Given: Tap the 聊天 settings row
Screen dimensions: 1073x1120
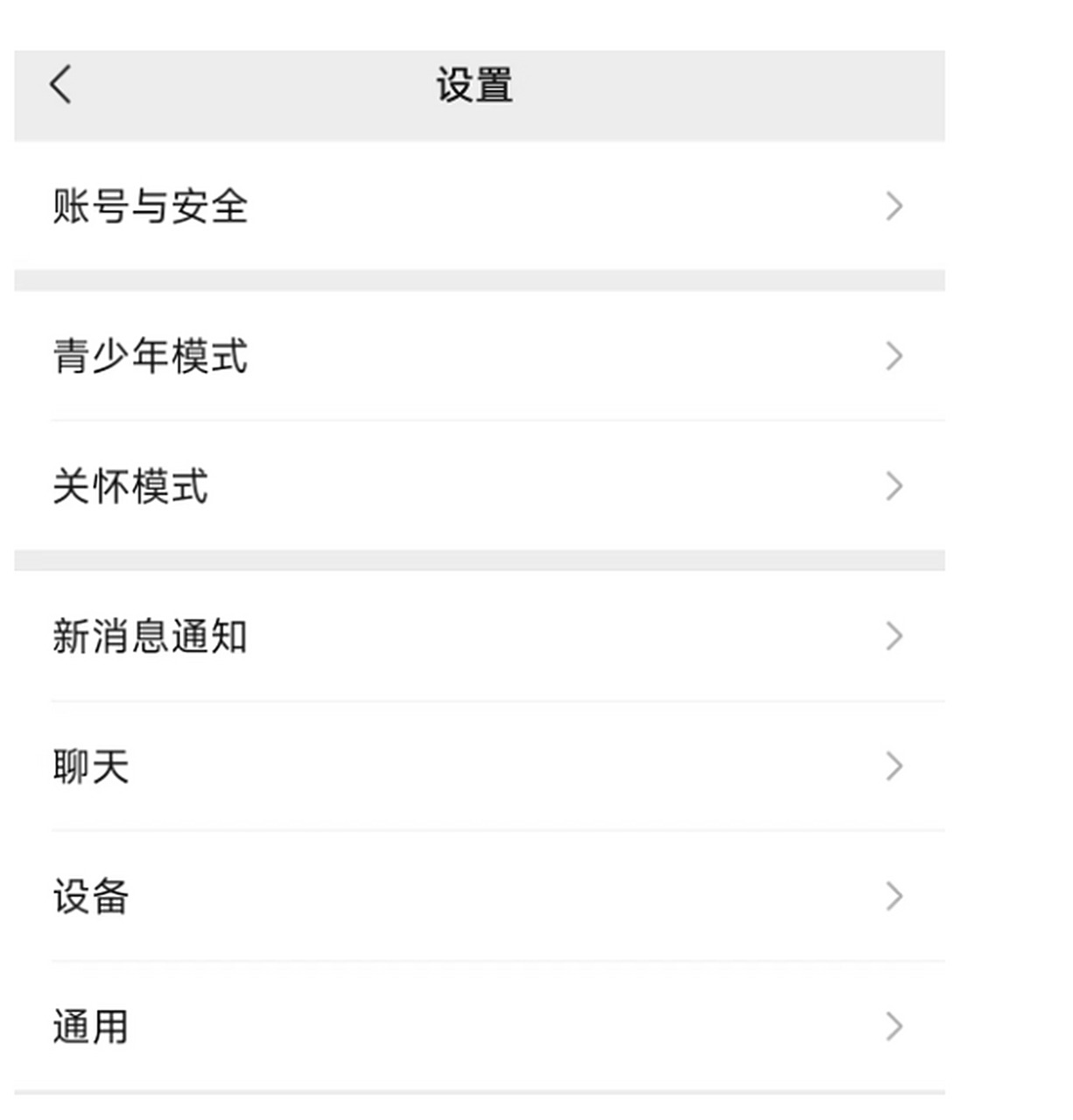Looking at the screenshot, I should 479,766.
